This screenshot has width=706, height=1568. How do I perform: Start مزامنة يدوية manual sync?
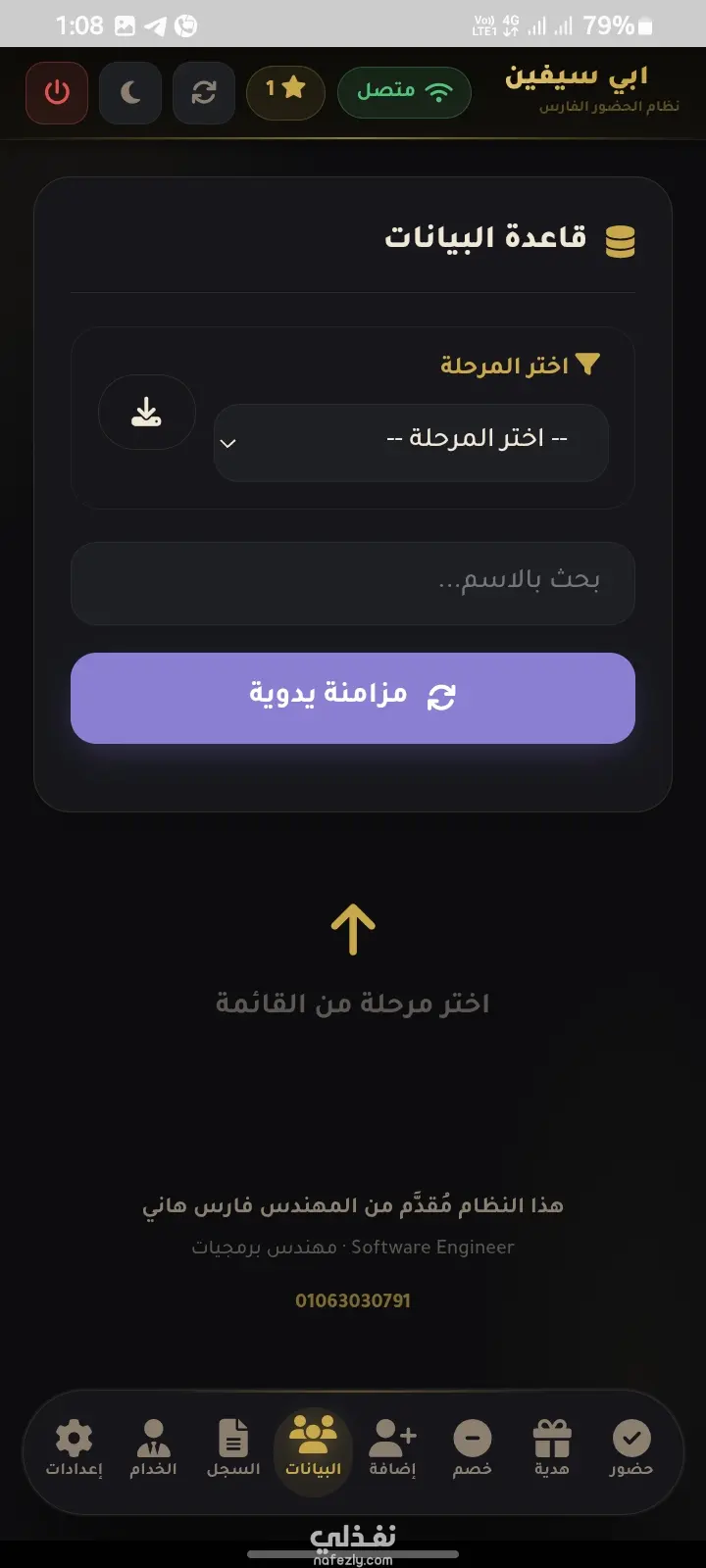(x=353, y=698)
